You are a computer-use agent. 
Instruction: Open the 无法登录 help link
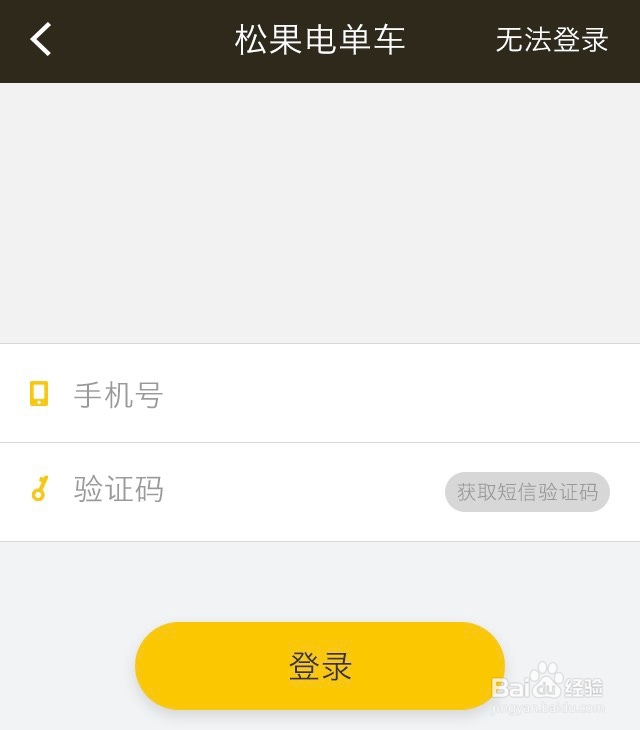click(x=552, y=40)
